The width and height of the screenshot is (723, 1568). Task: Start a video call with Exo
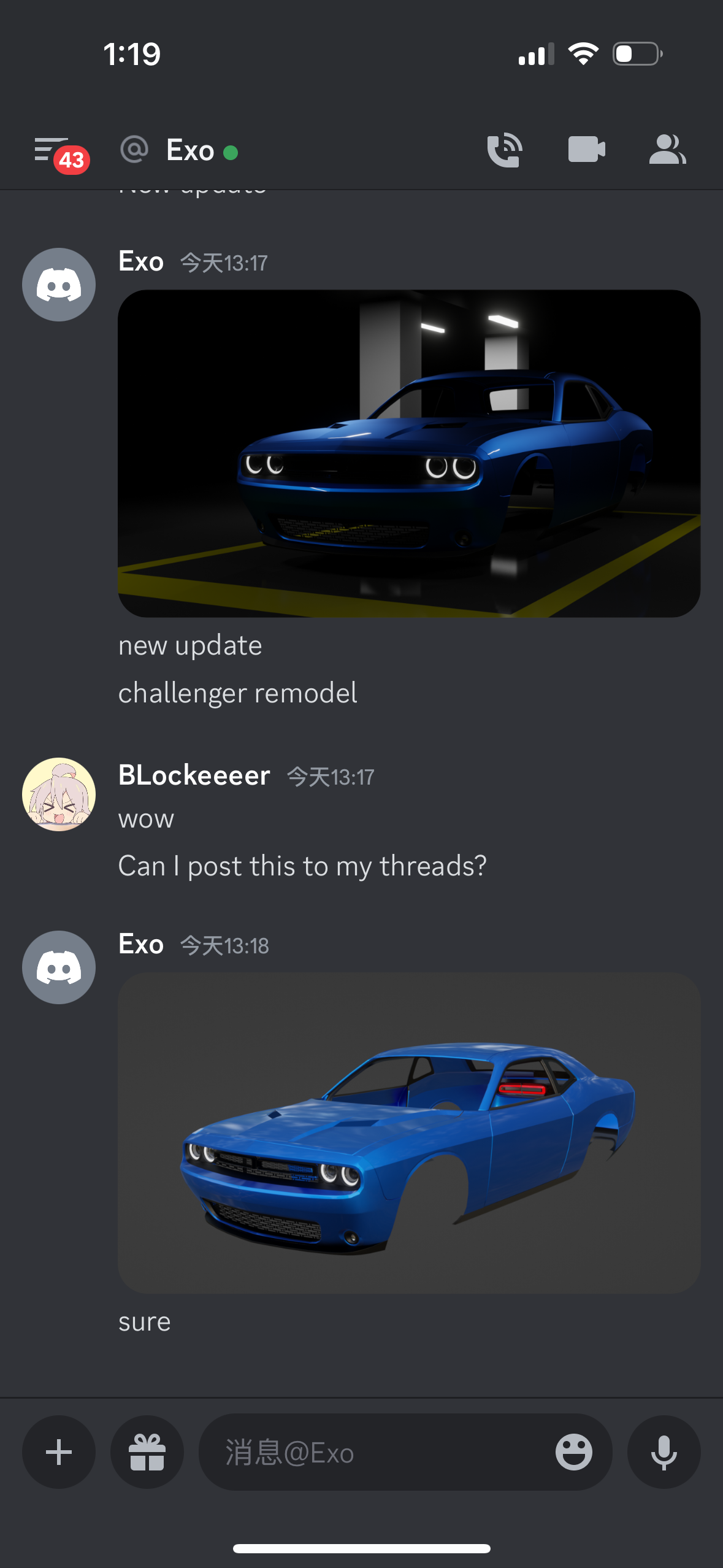coord(586,150)
